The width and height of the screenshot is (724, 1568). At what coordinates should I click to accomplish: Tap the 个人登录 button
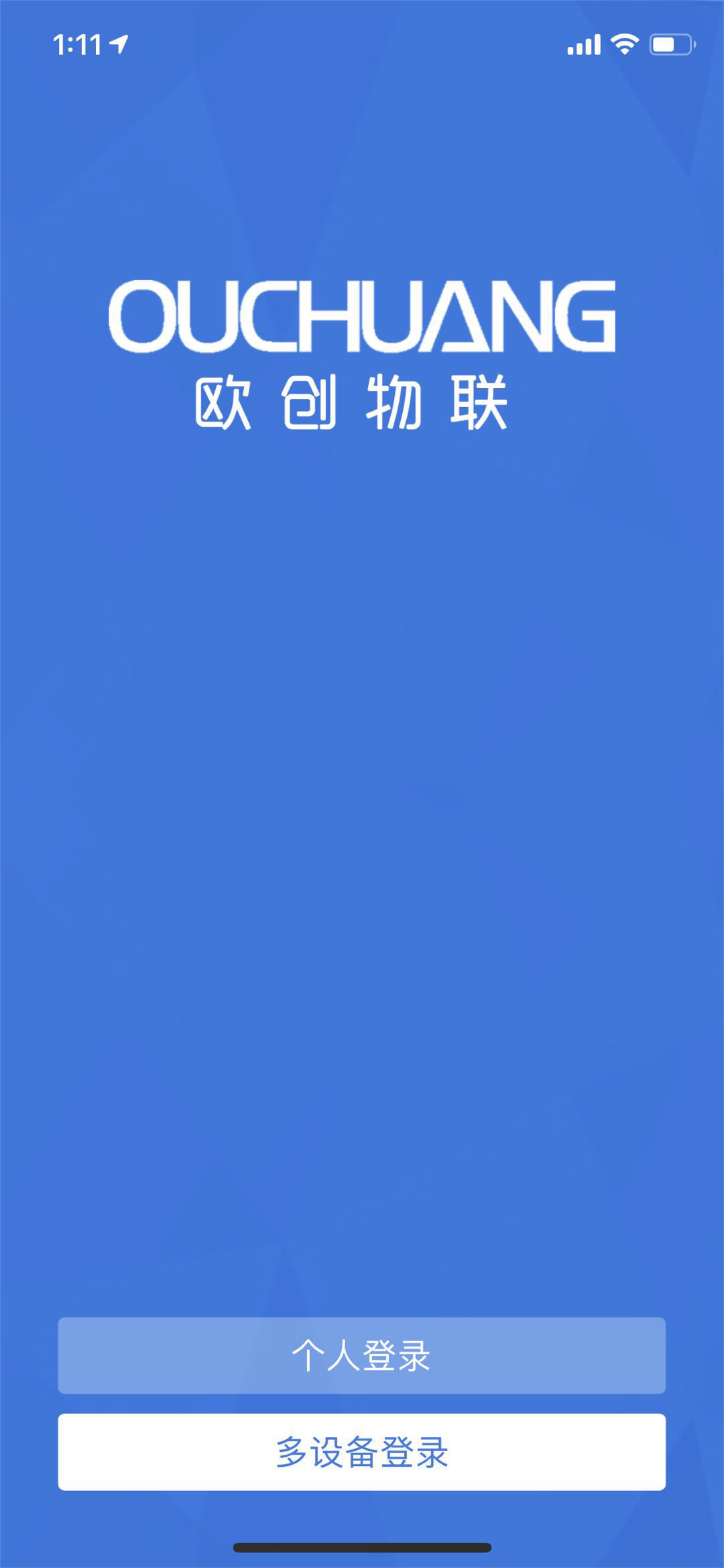coord(361,1355)
